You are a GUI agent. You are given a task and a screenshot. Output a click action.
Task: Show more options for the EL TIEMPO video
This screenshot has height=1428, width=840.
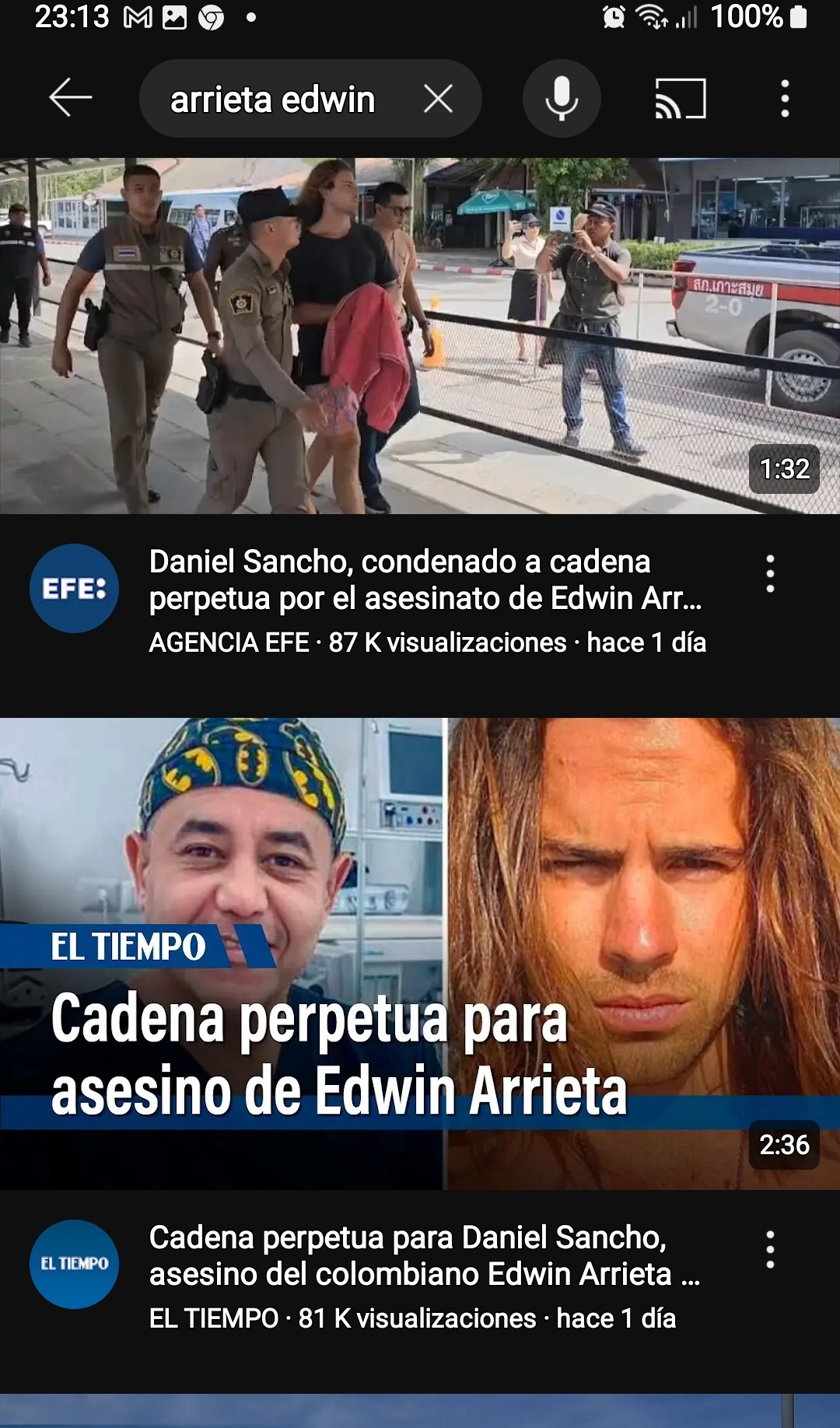pyautogui.click(x=770, y=1250)
